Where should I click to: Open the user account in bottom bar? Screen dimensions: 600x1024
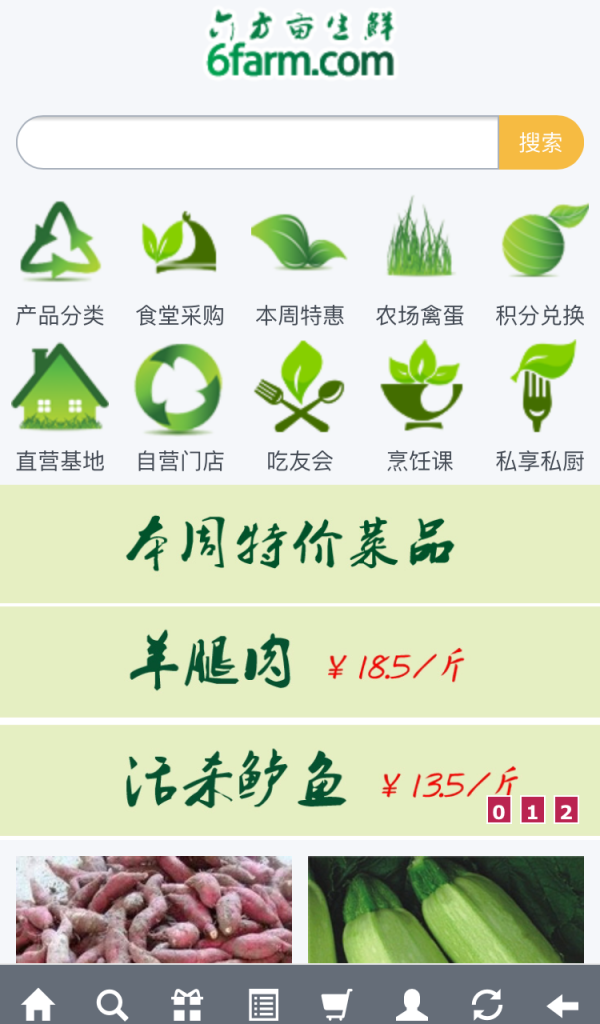pos(412,1004)
